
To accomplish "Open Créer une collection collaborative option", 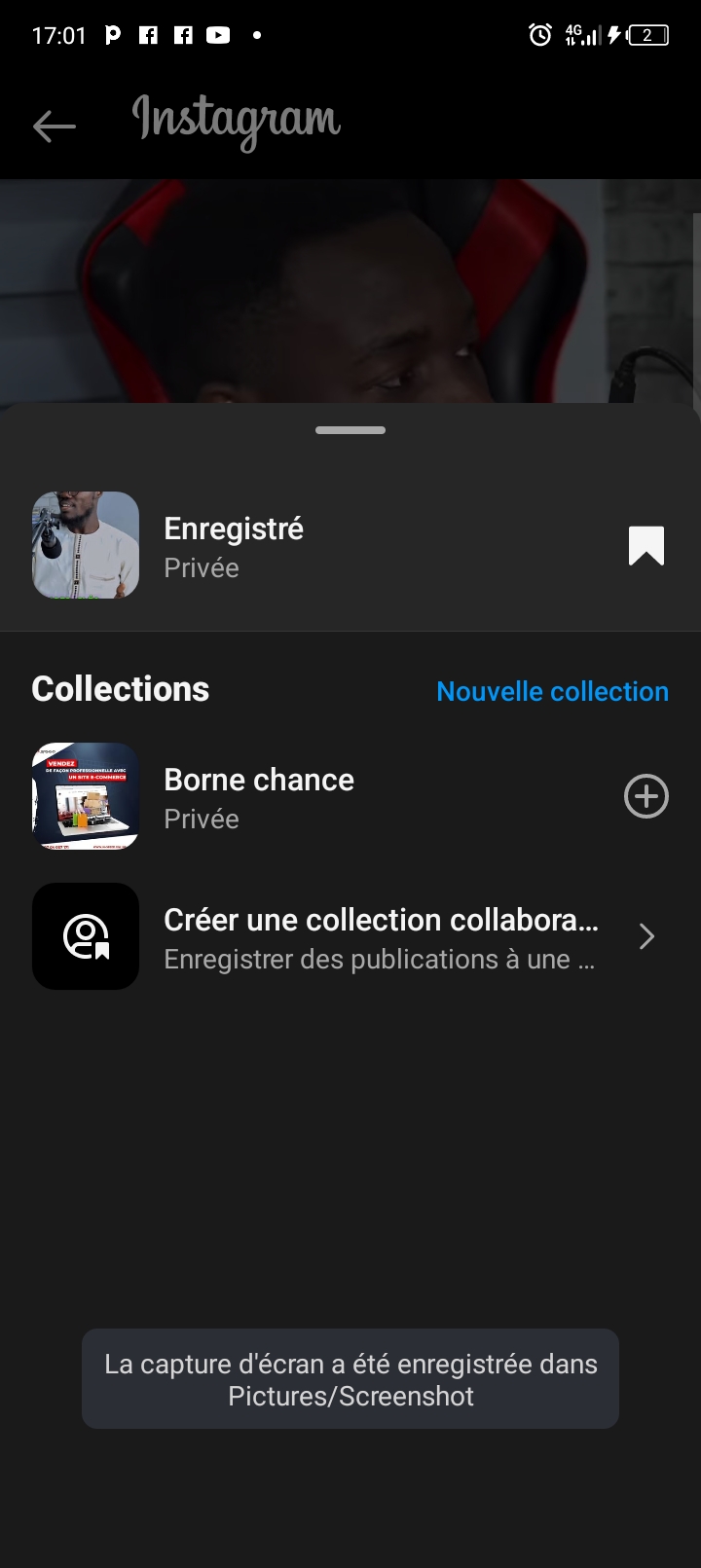I will coord(380,937).
